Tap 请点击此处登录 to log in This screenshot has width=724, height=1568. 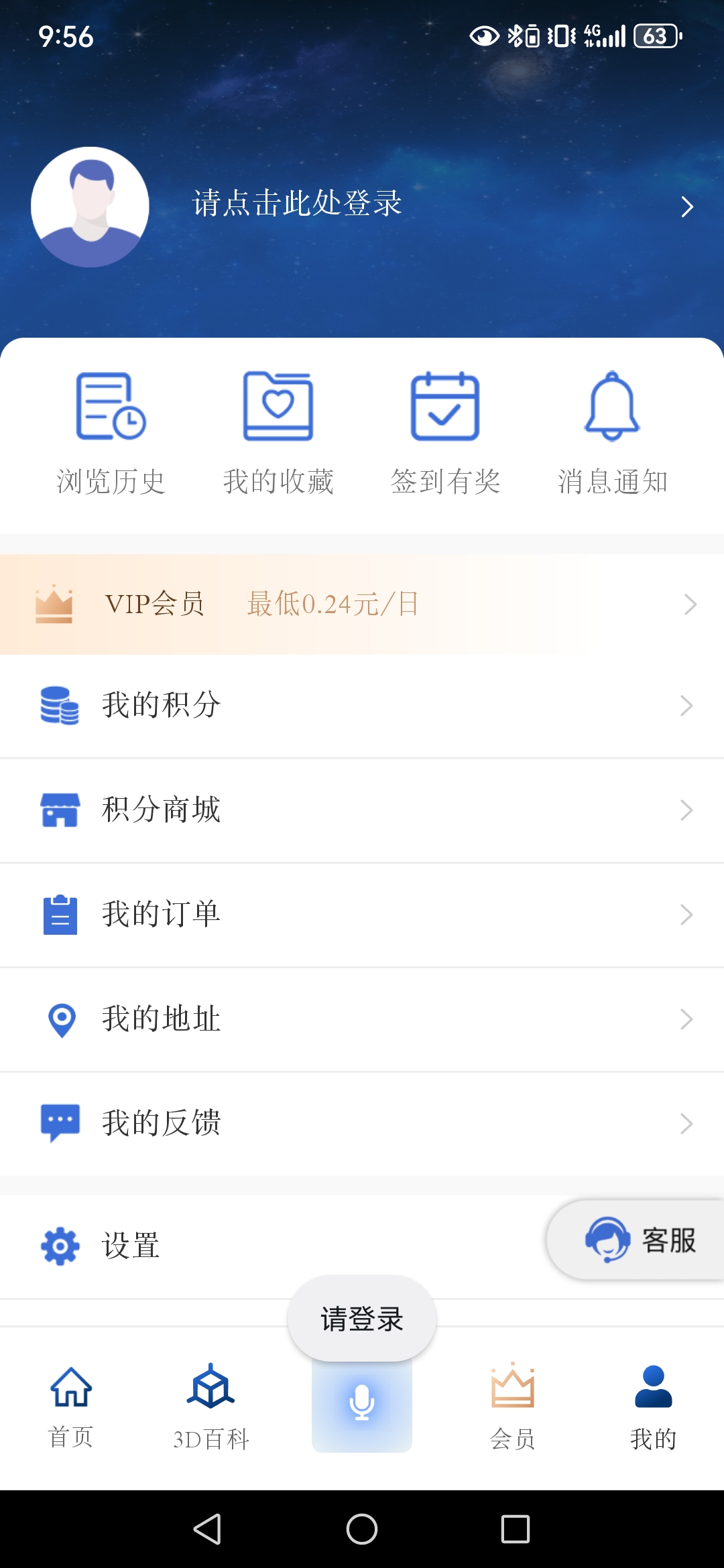click(297, 204)
